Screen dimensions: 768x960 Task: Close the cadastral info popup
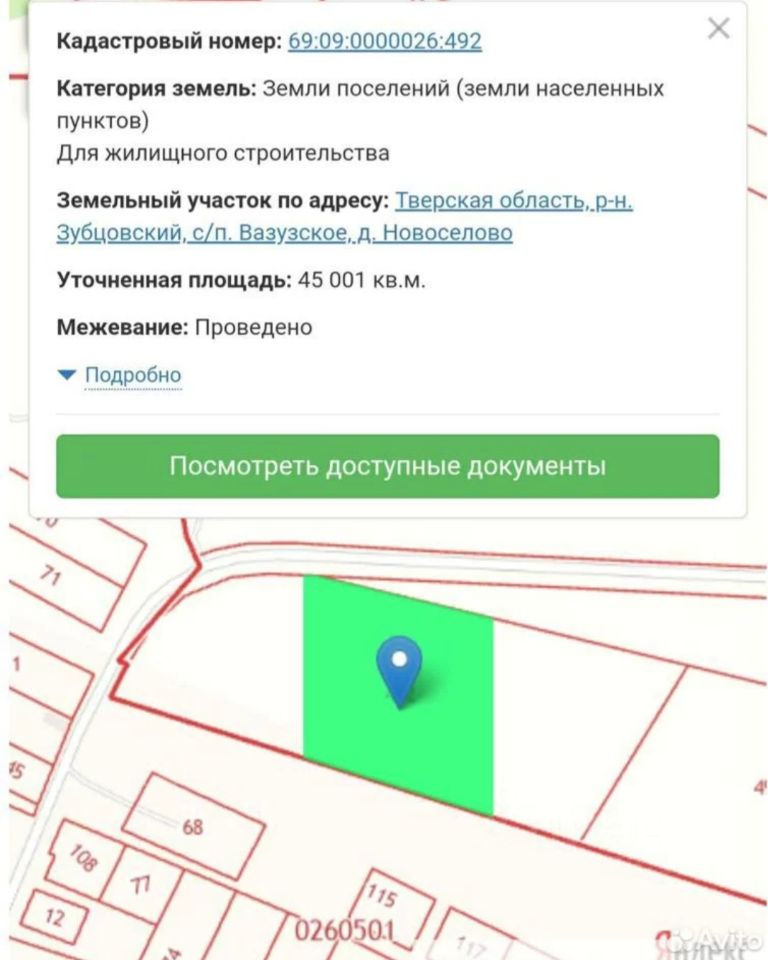click(x=718, y=29)
